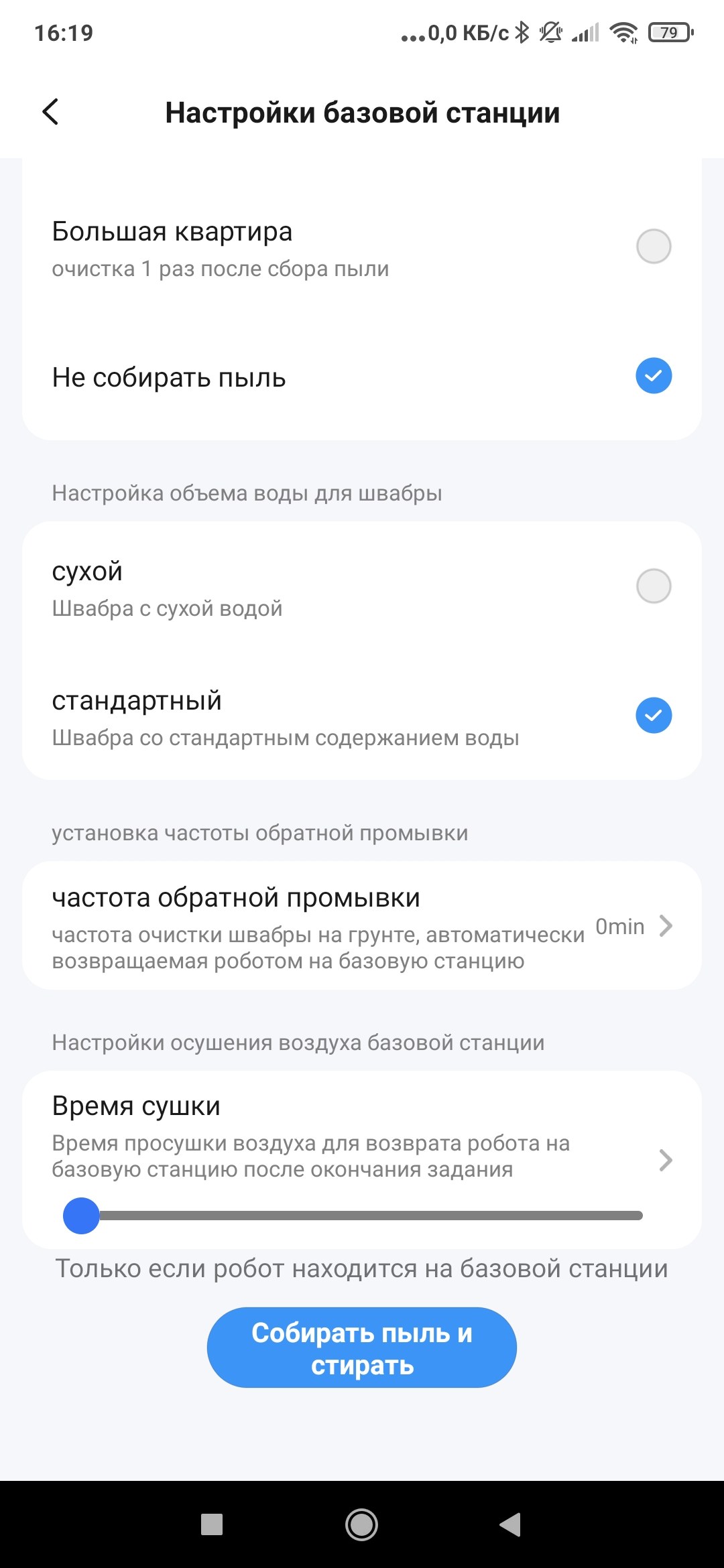Image resolution: width=724 pixels, height=1568 pixels.
Task: Choose Не собирать пыль option
Action: (x=653, y=376)
